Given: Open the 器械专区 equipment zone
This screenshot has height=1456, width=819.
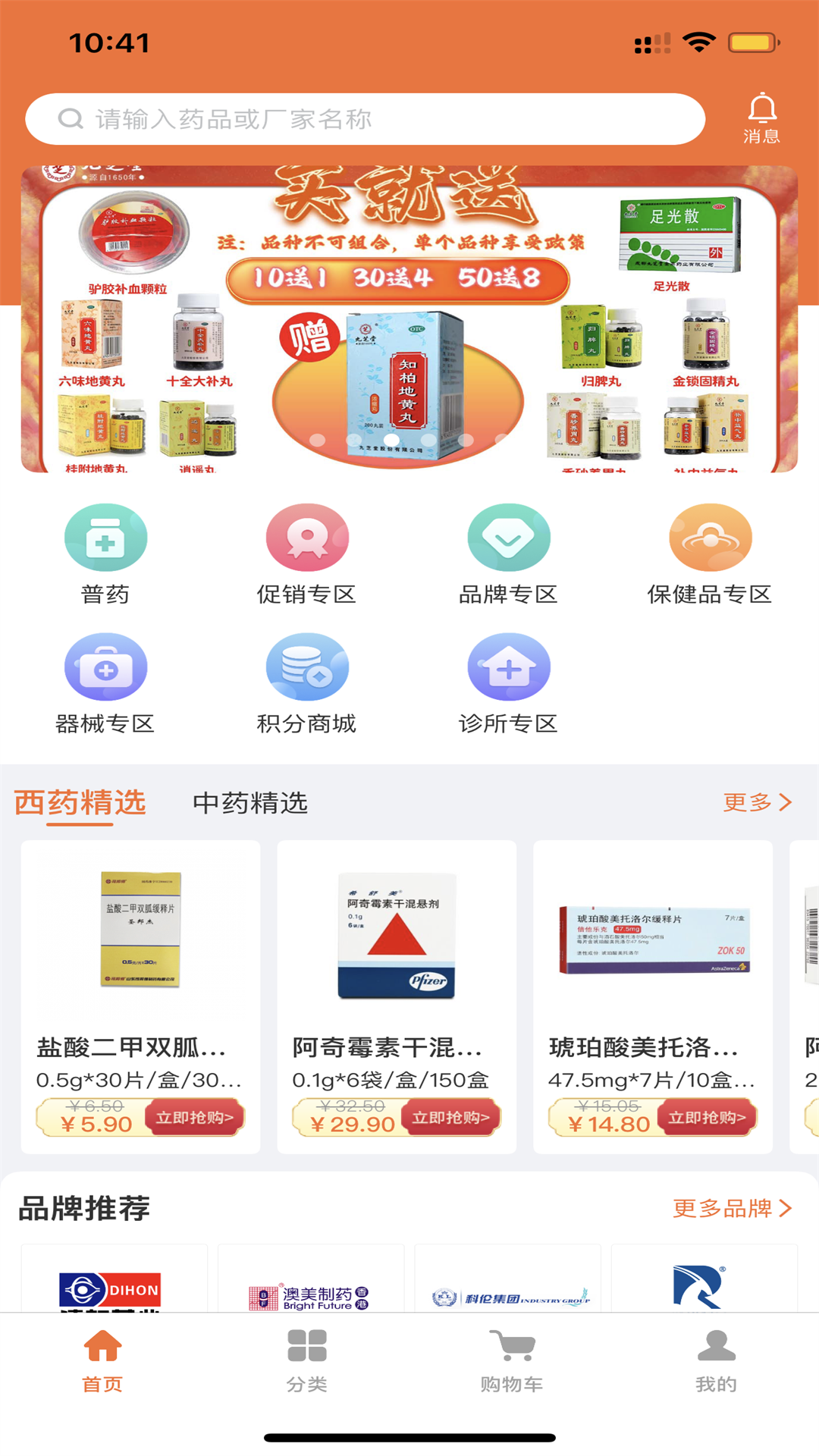Looking at the screenshot, I should pyautogui.click(x=105, y=682).
